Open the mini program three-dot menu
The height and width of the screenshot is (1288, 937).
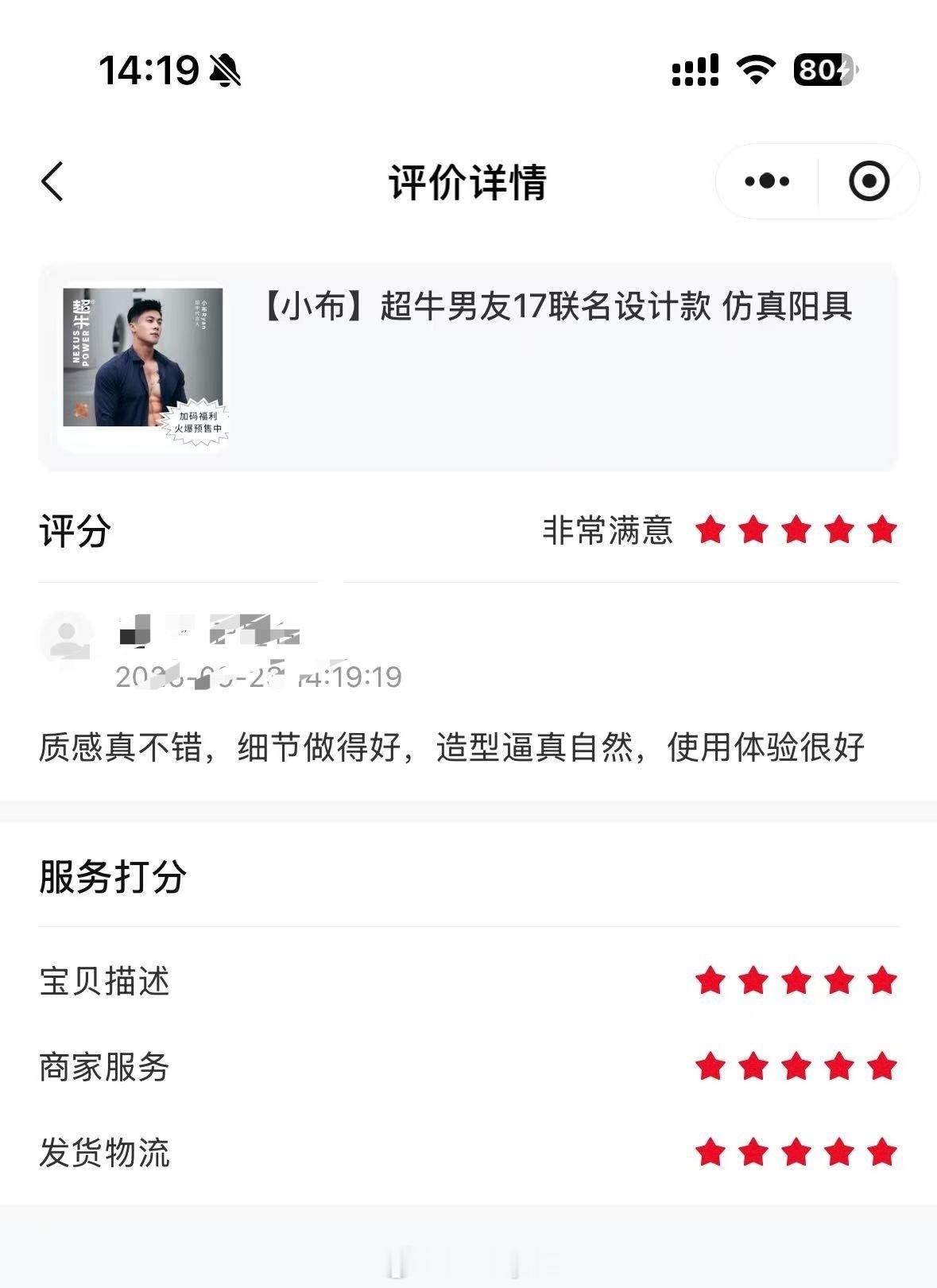(767, 181)
